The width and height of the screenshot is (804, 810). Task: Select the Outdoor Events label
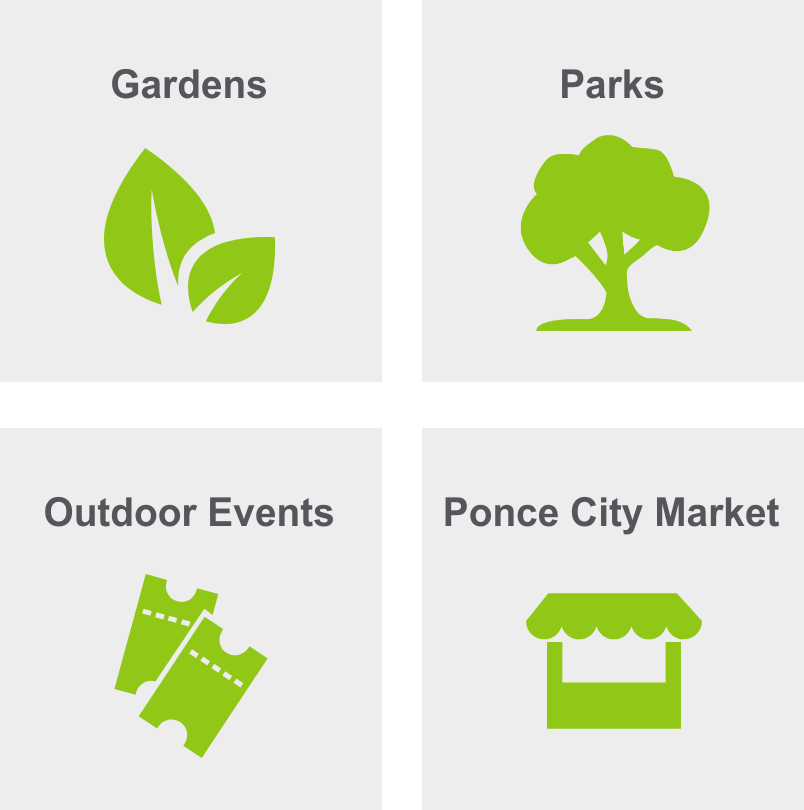click(x=189, y=512)
